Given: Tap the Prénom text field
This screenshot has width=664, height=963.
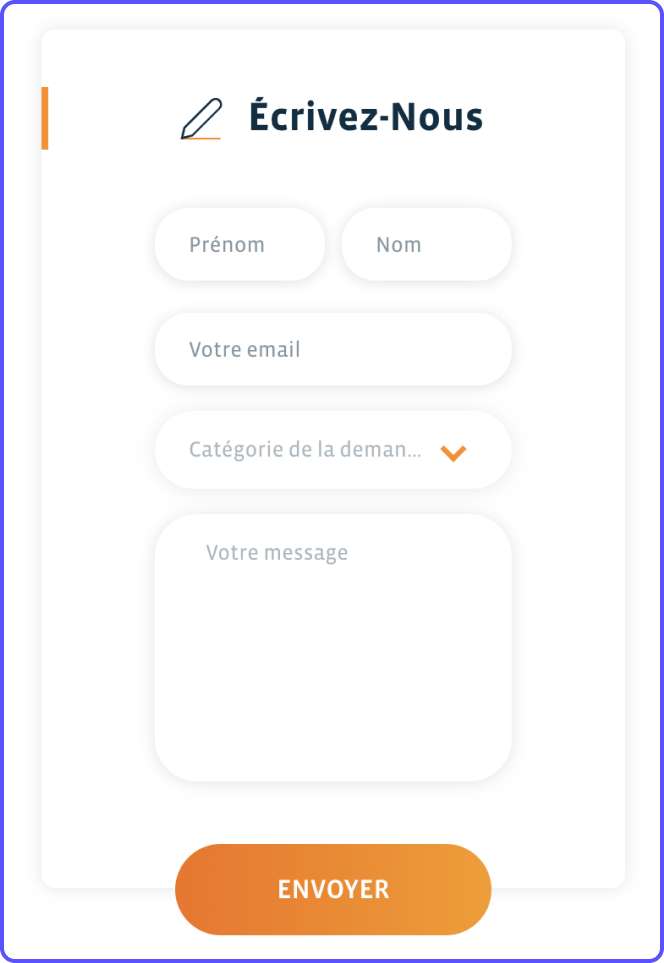Looking at the screenshot, I should click(x=240, y=245).
